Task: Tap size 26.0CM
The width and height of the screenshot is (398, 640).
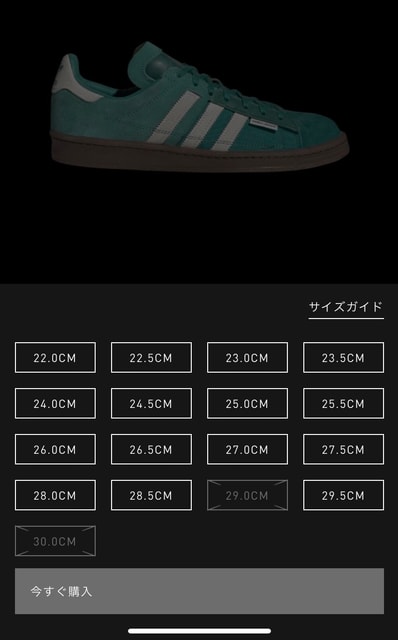Action: coord(55,449)
